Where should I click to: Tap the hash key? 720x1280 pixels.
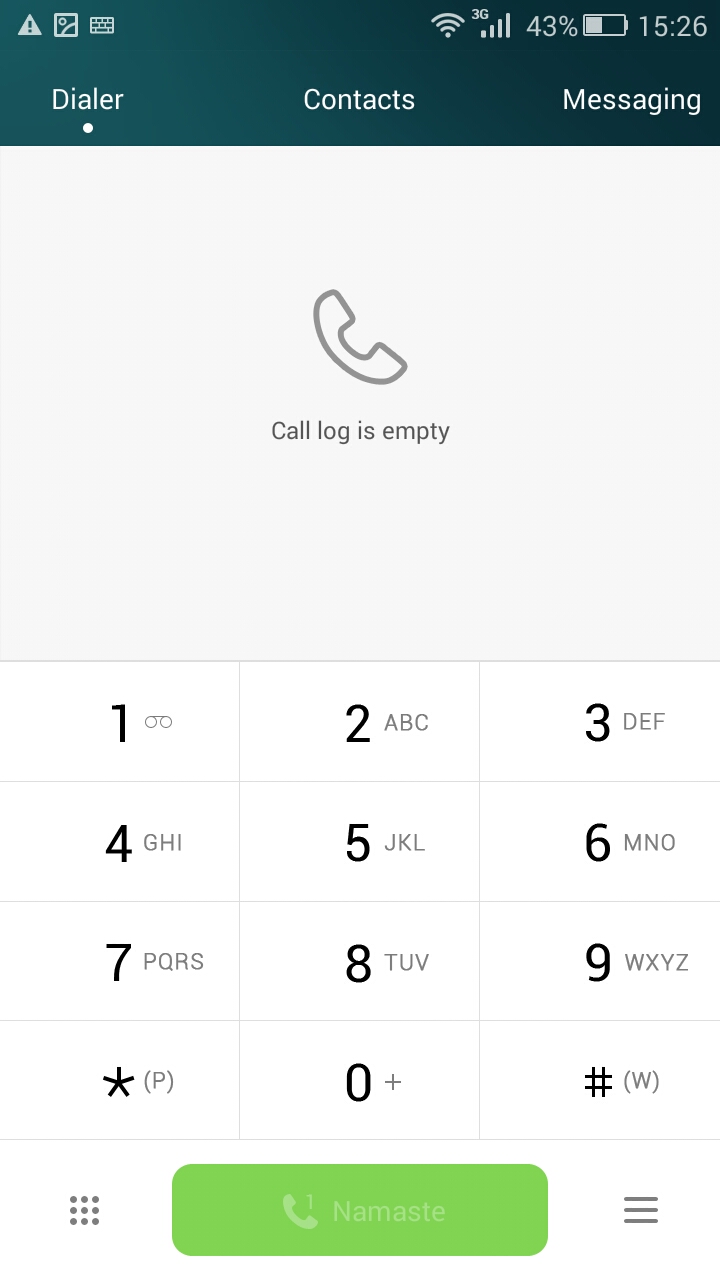click(600, 1081)
